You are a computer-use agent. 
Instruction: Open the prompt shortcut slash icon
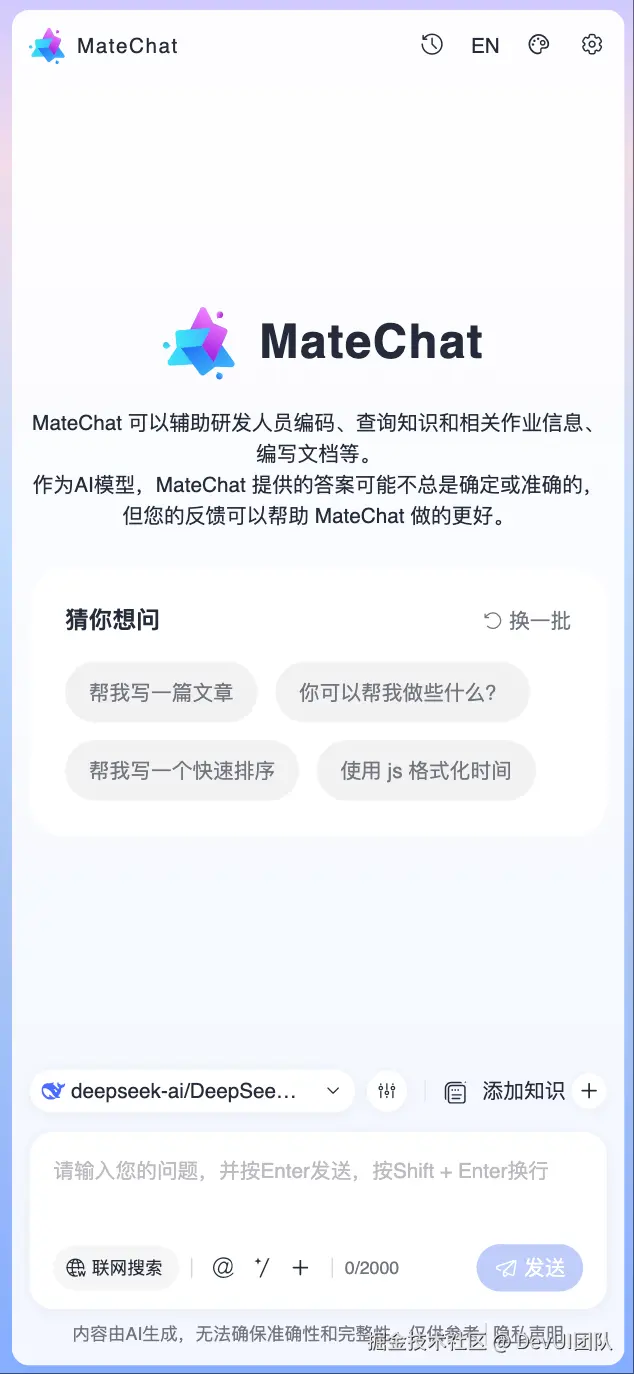click(262, 1268)
